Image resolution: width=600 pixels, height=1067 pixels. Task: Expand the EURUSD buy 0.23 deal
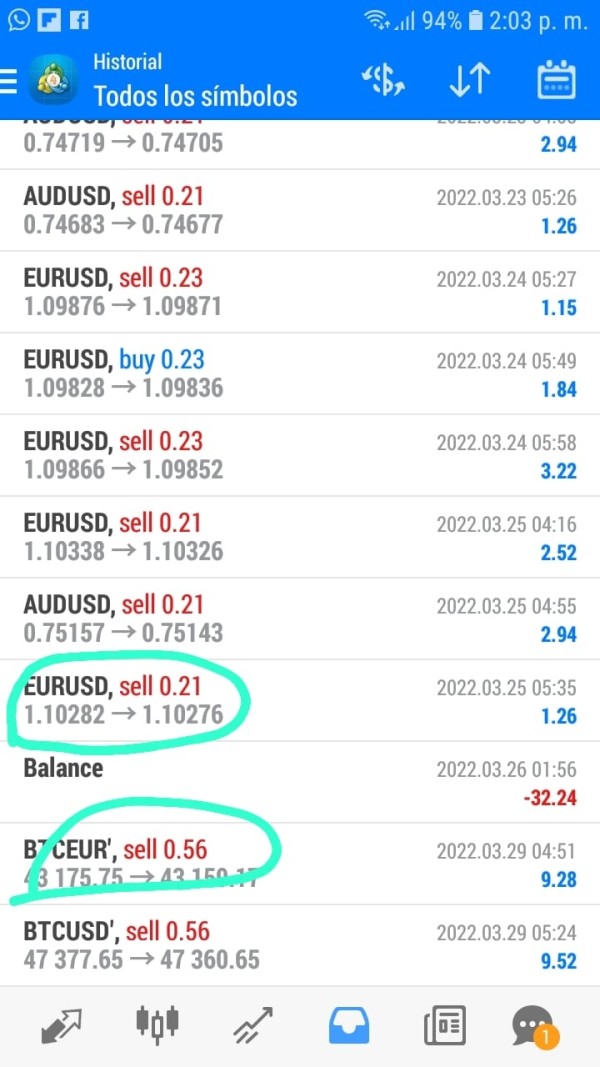coord(300,373)
